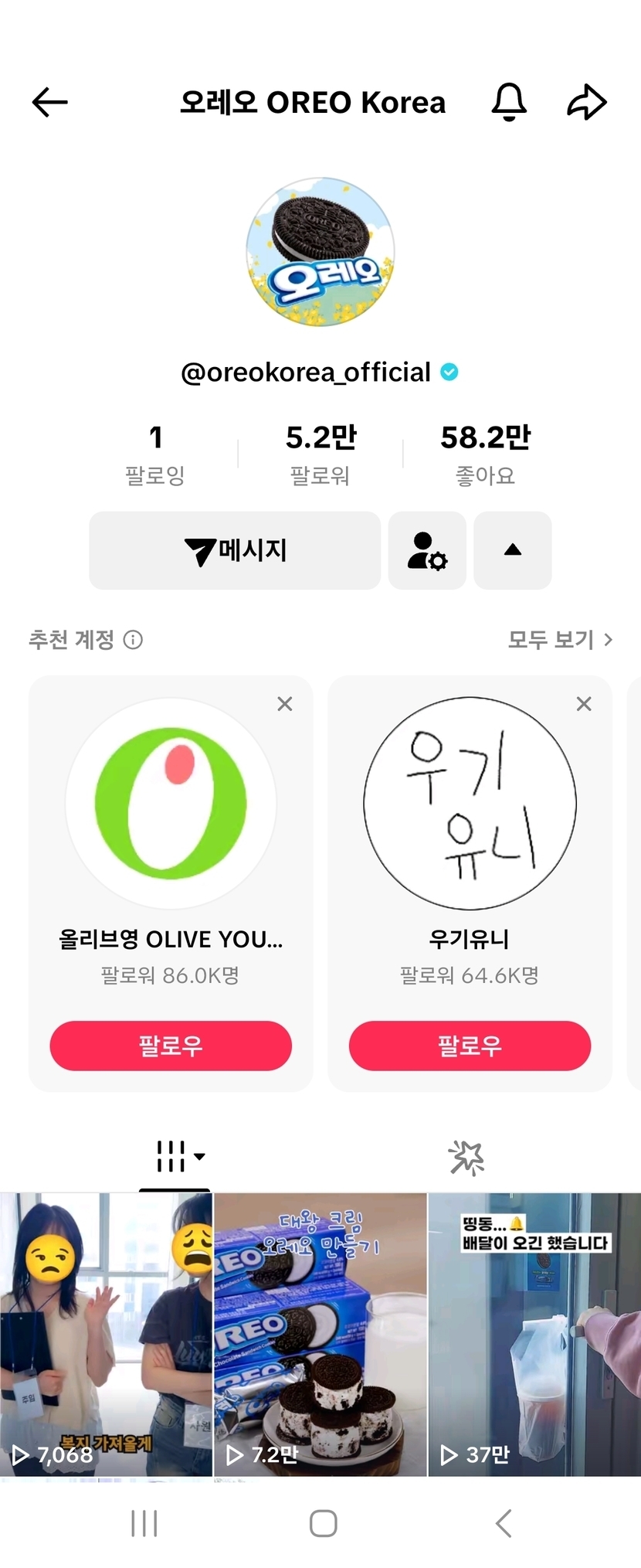Open follow settings person-gear button

[x=427, y=550]
